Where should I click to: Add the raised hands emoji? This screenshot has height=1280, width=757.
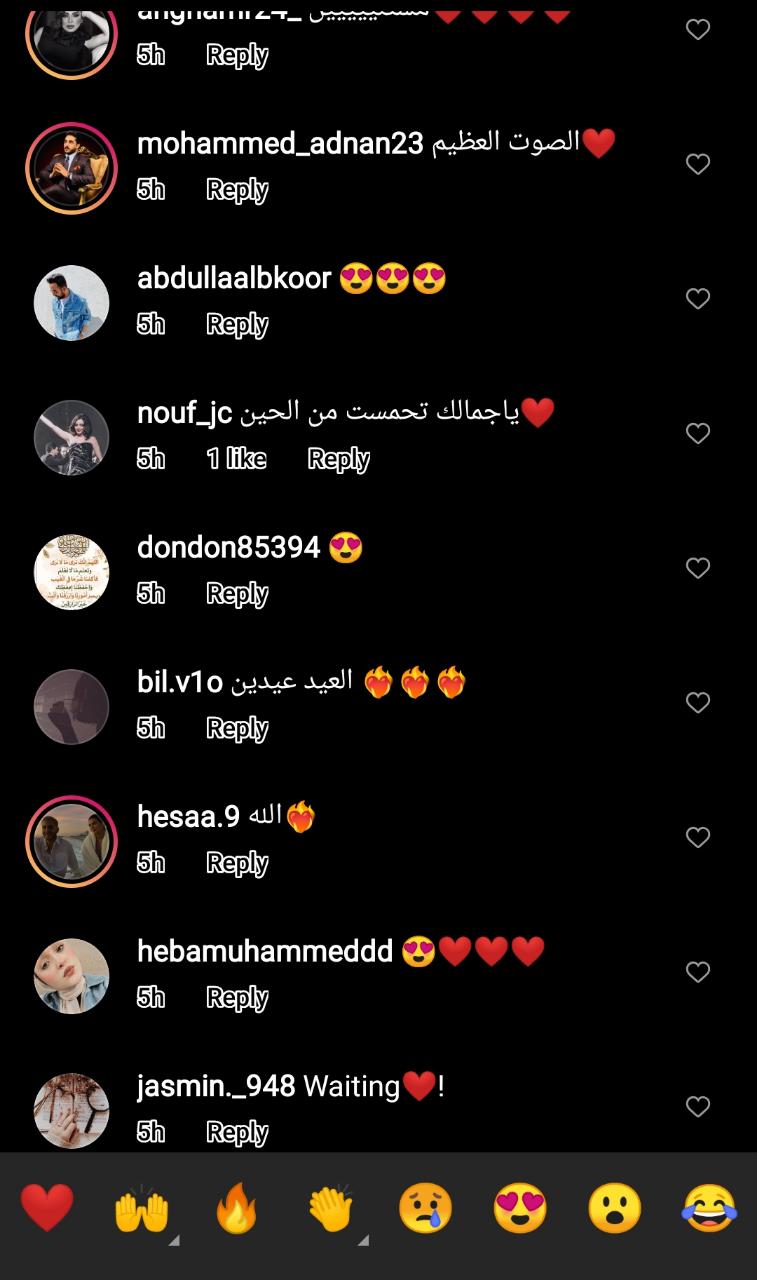coord(141,1207)
